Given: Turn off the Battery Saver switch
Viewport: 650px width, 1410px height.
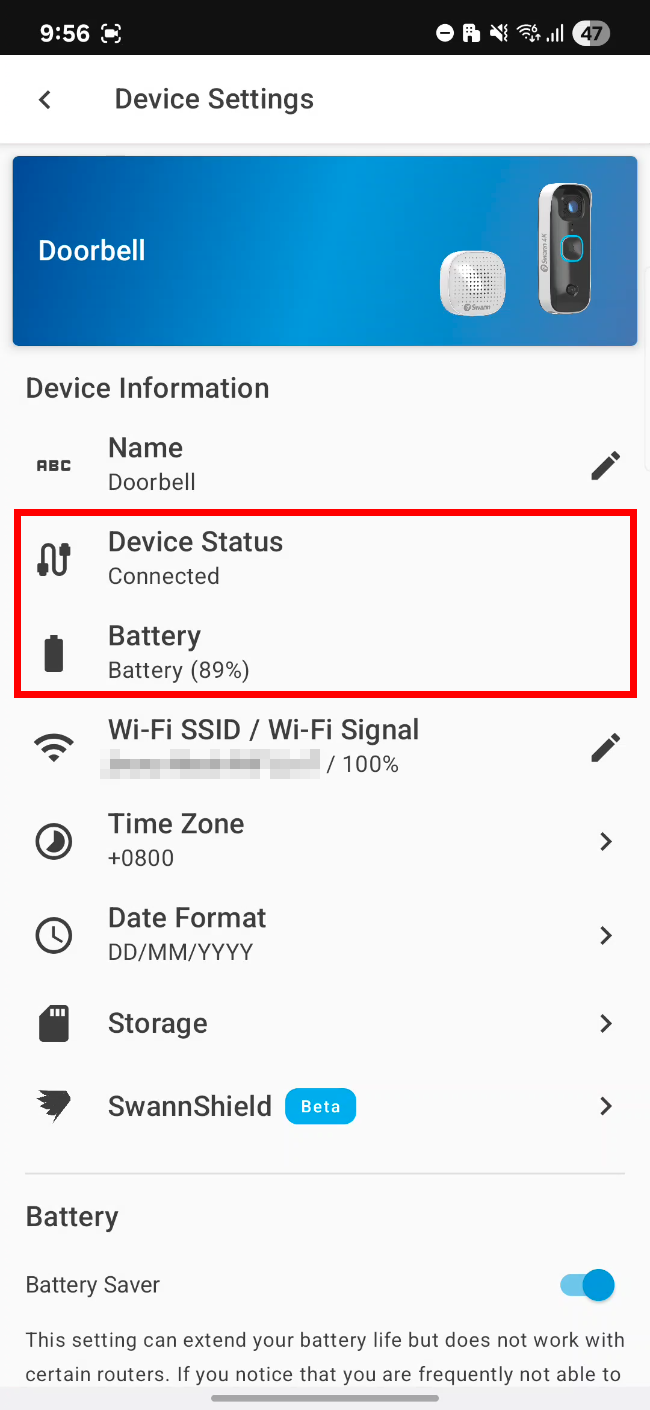Looking at the screenshot, I should click(587, 1285).
